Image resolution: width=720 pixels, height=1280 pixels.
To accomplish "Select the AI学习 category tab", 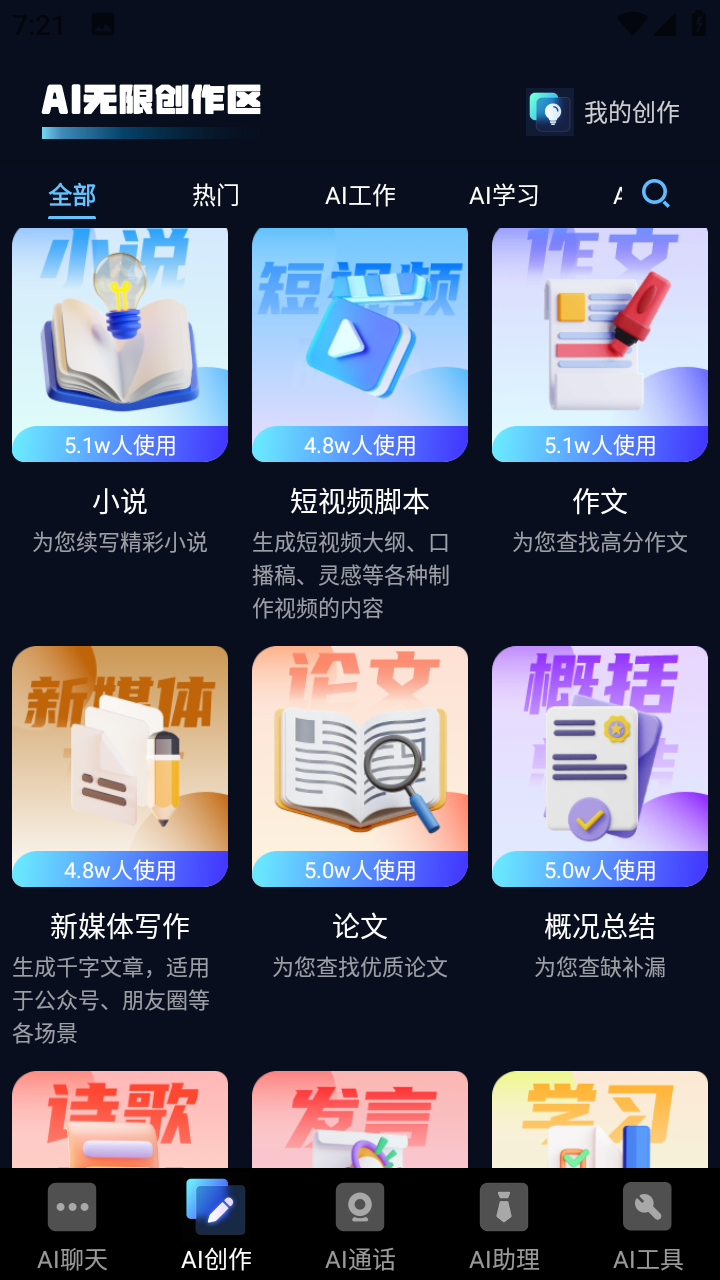I will coord(504,195).
